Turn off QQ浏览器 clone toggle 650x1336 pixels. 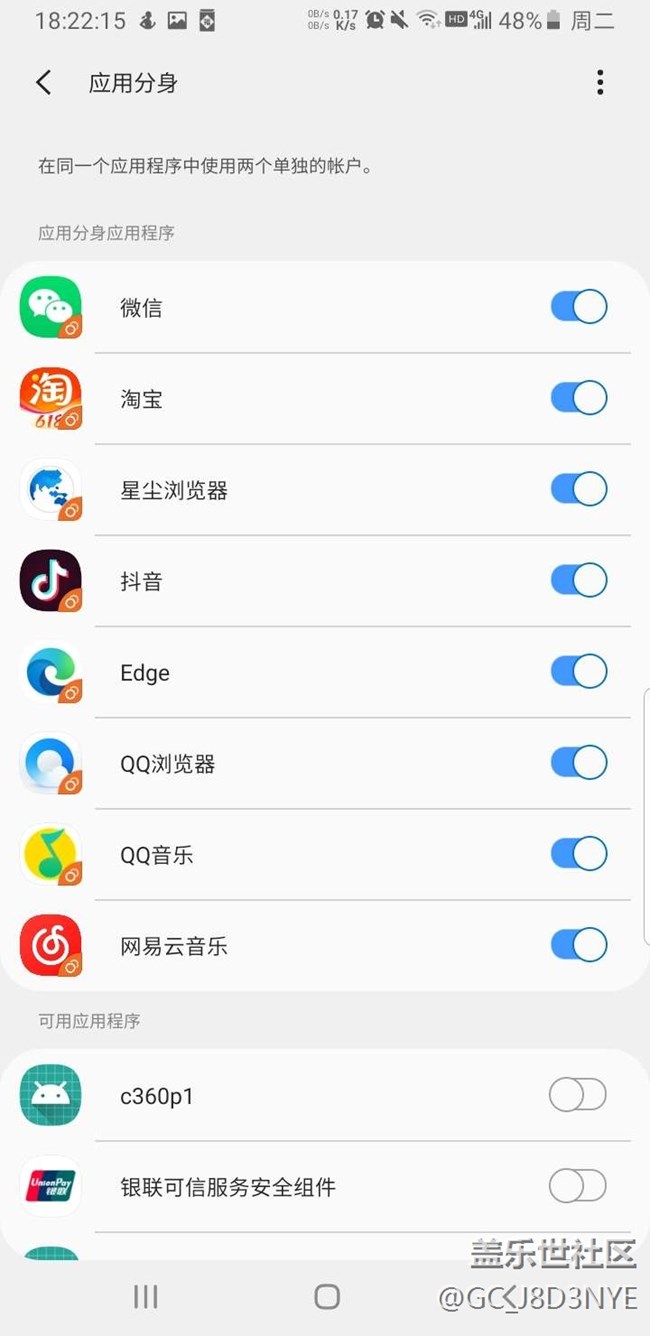[578, 763]
